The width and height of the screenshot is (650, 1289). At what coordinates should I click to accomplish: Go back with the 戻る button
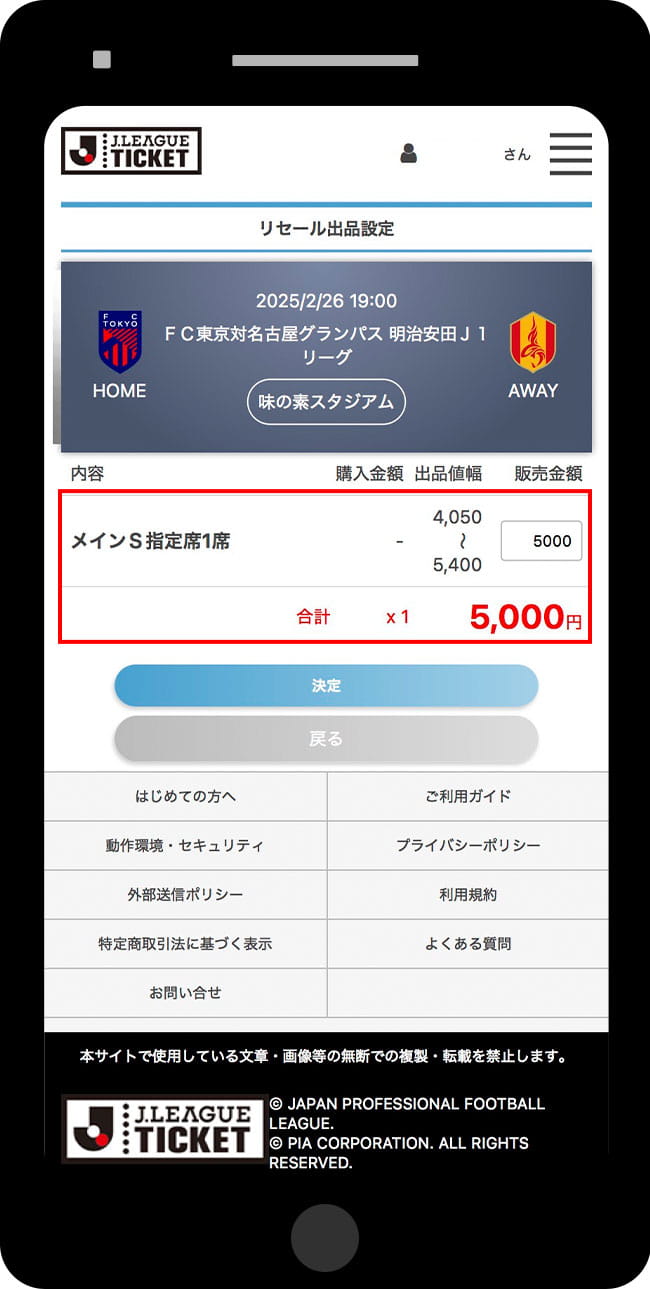tap(326, 739)
